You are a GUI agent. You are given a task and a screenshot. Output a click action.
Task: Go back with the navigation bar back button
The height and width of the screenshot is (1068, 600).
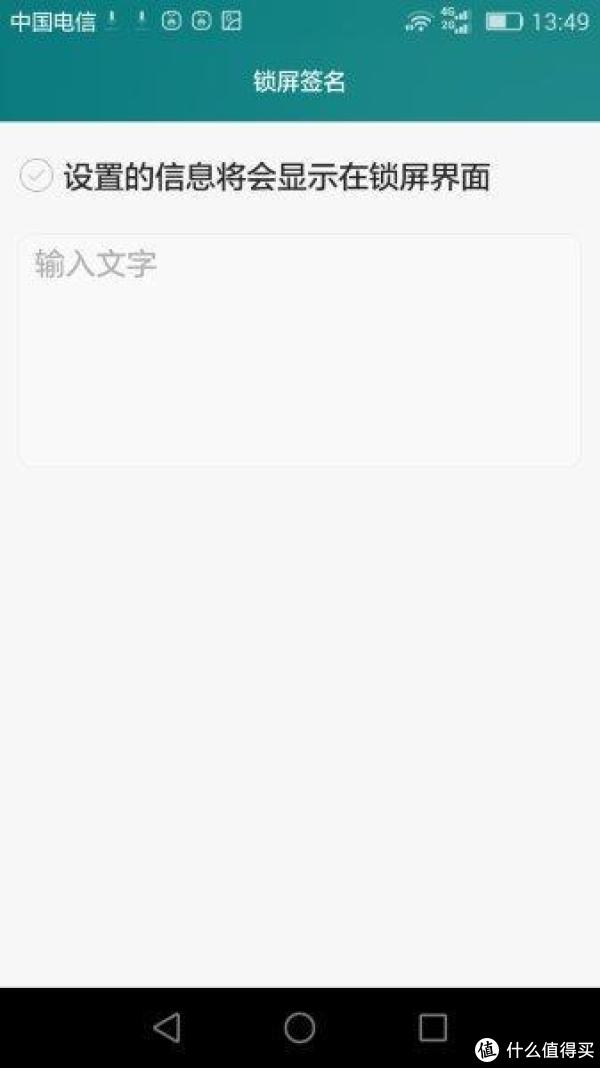167,1026
